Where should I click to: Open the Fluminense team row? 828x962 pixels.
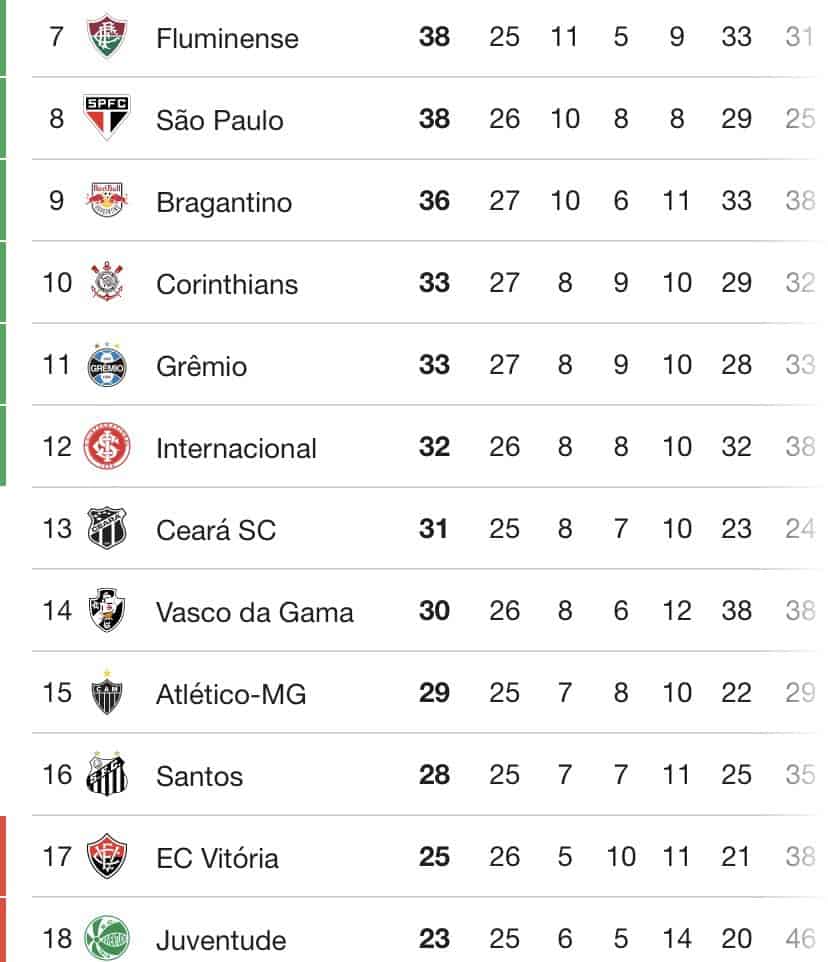click(227, 38)
